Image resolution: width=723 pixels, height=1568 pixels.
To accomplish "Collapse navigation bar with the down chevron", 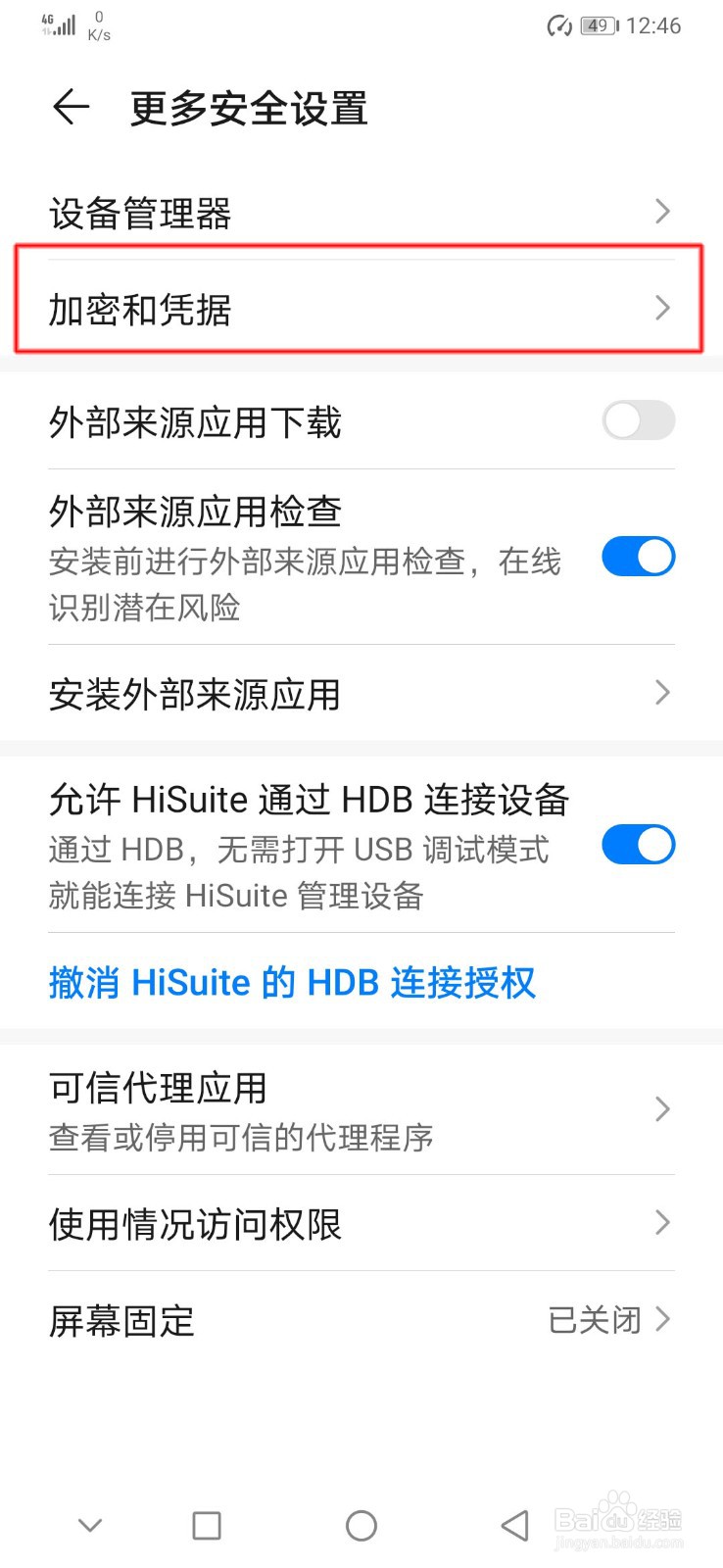I will pos(89,1525).
